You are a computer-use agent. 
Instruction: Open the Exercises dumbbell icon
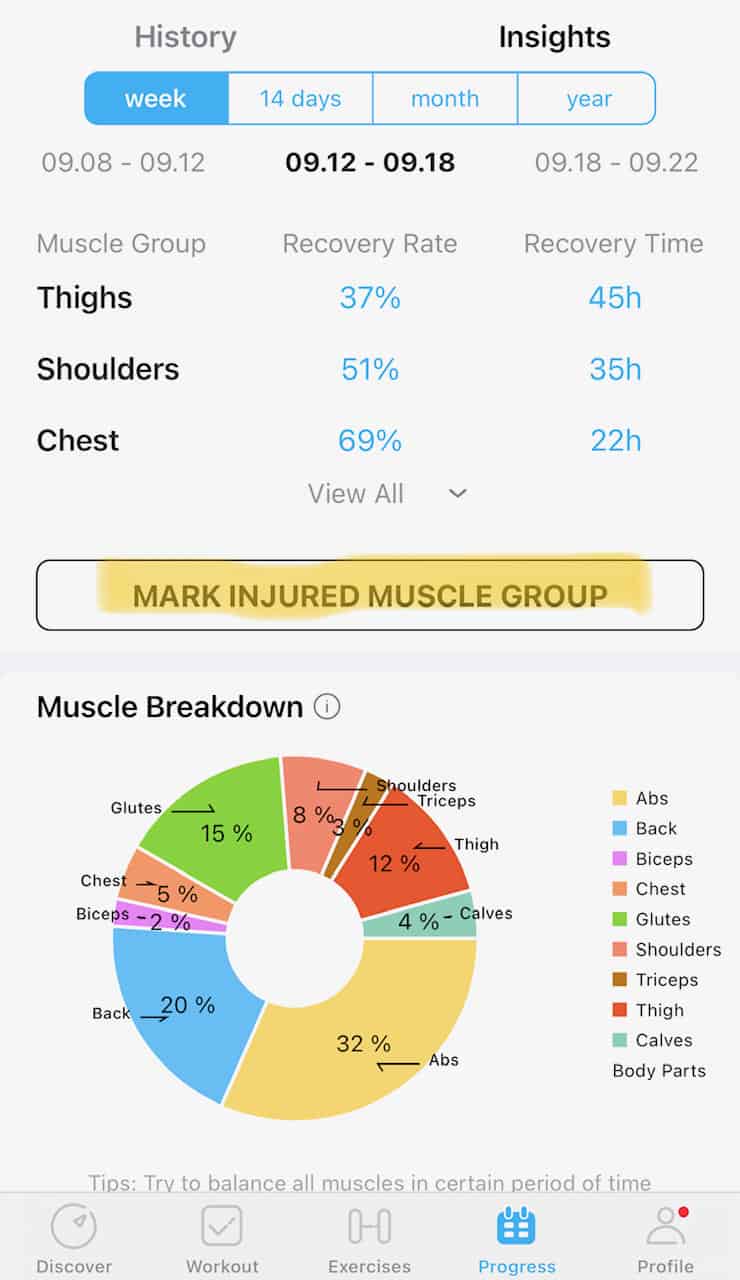(369, 1224)
